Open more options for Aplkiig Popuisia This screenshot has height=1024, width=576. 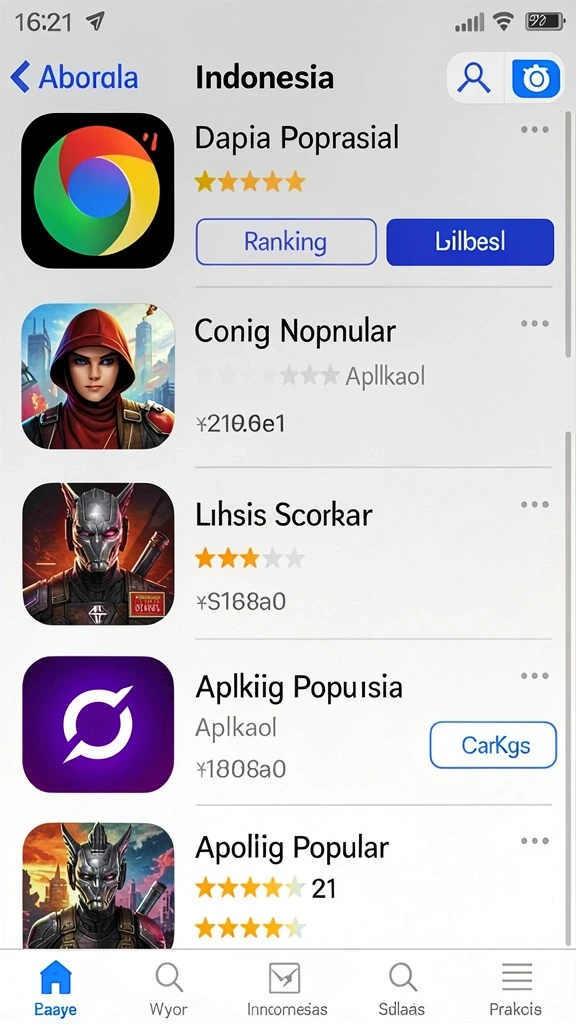coord(535,676)
